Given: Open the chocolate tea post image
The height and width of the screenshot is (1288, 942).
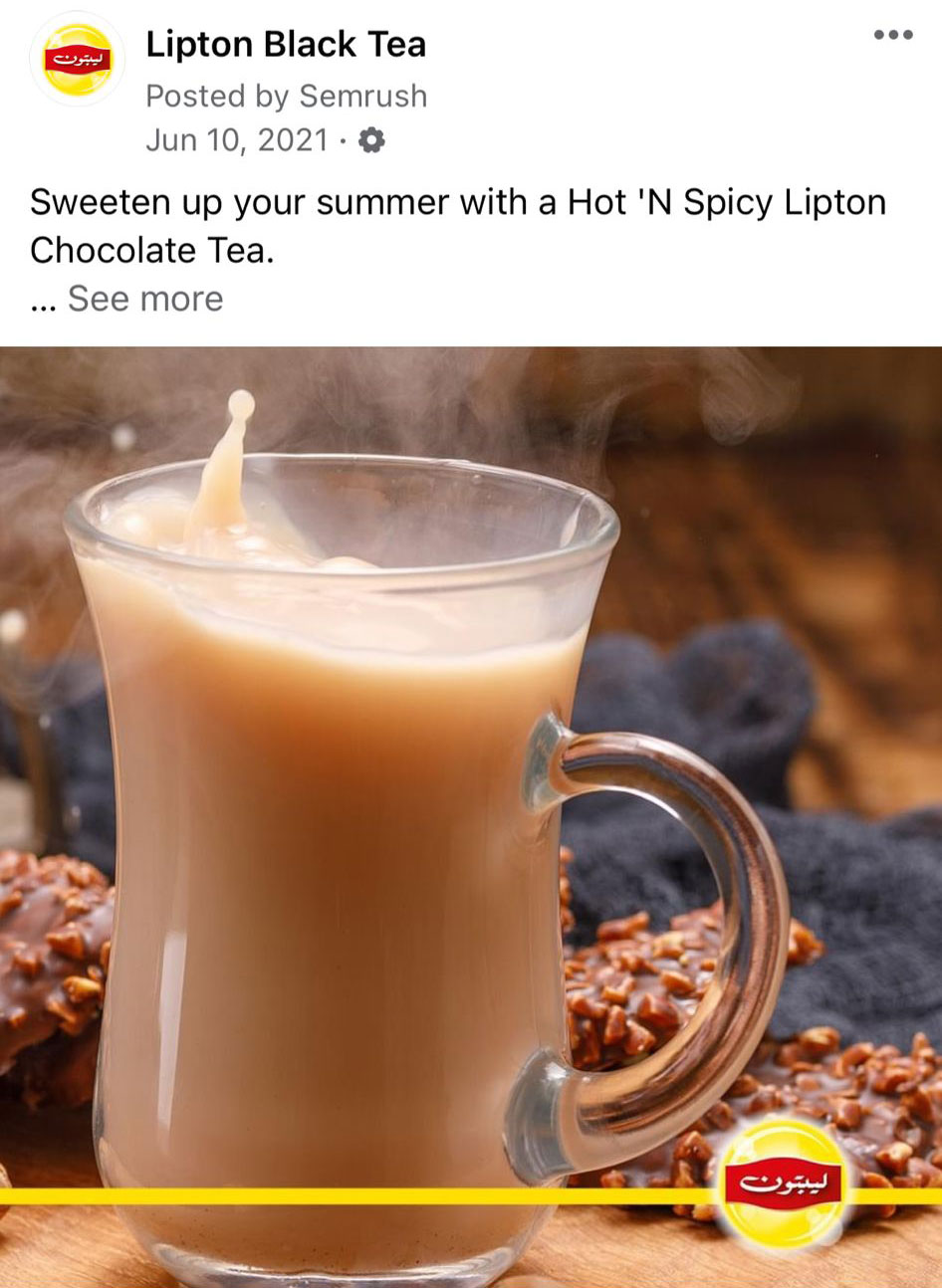Looking at the screenshot, I should [471, 816].
